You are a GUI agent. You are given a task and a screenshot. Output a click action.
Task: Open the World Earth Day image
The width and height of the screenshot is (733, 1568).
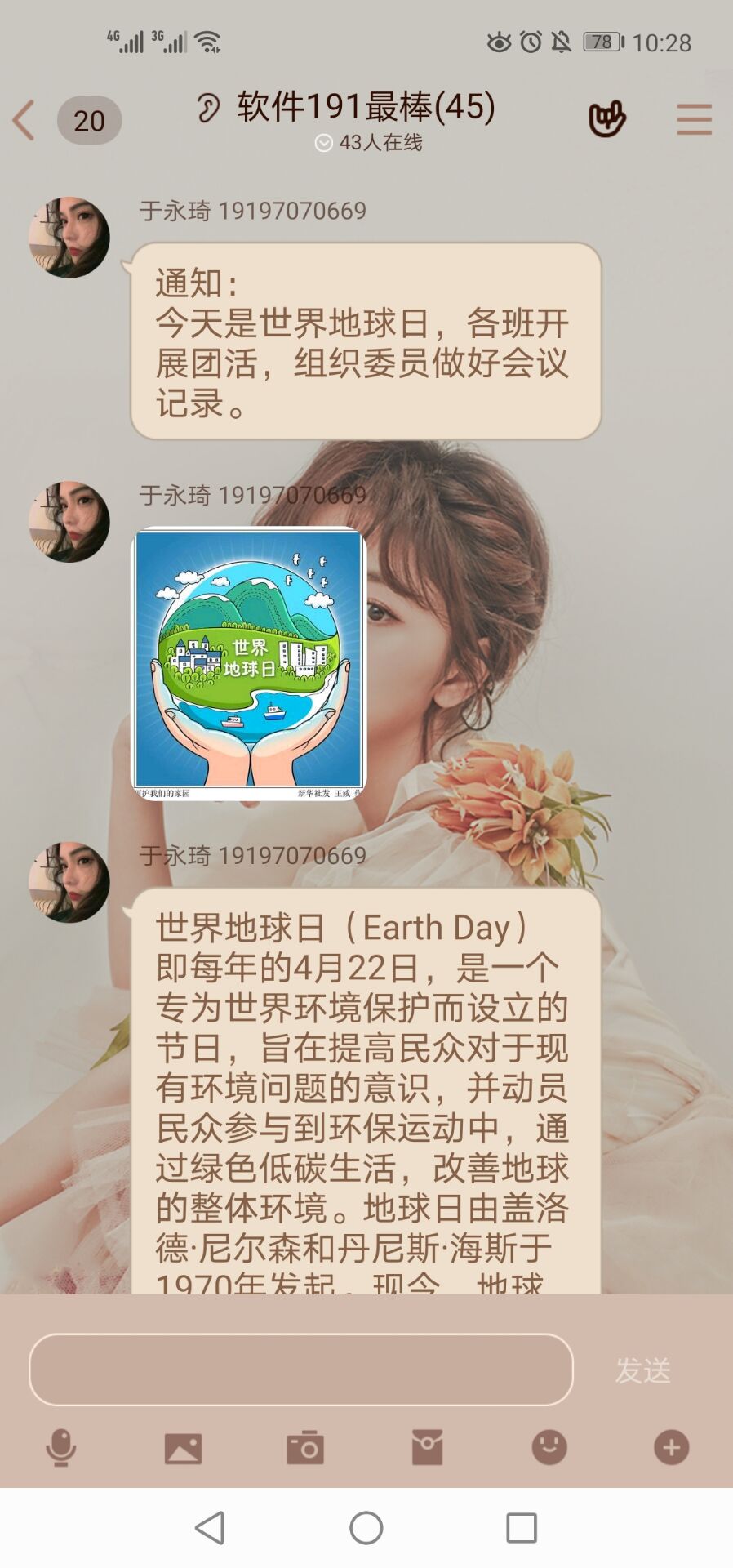point(249,663)
